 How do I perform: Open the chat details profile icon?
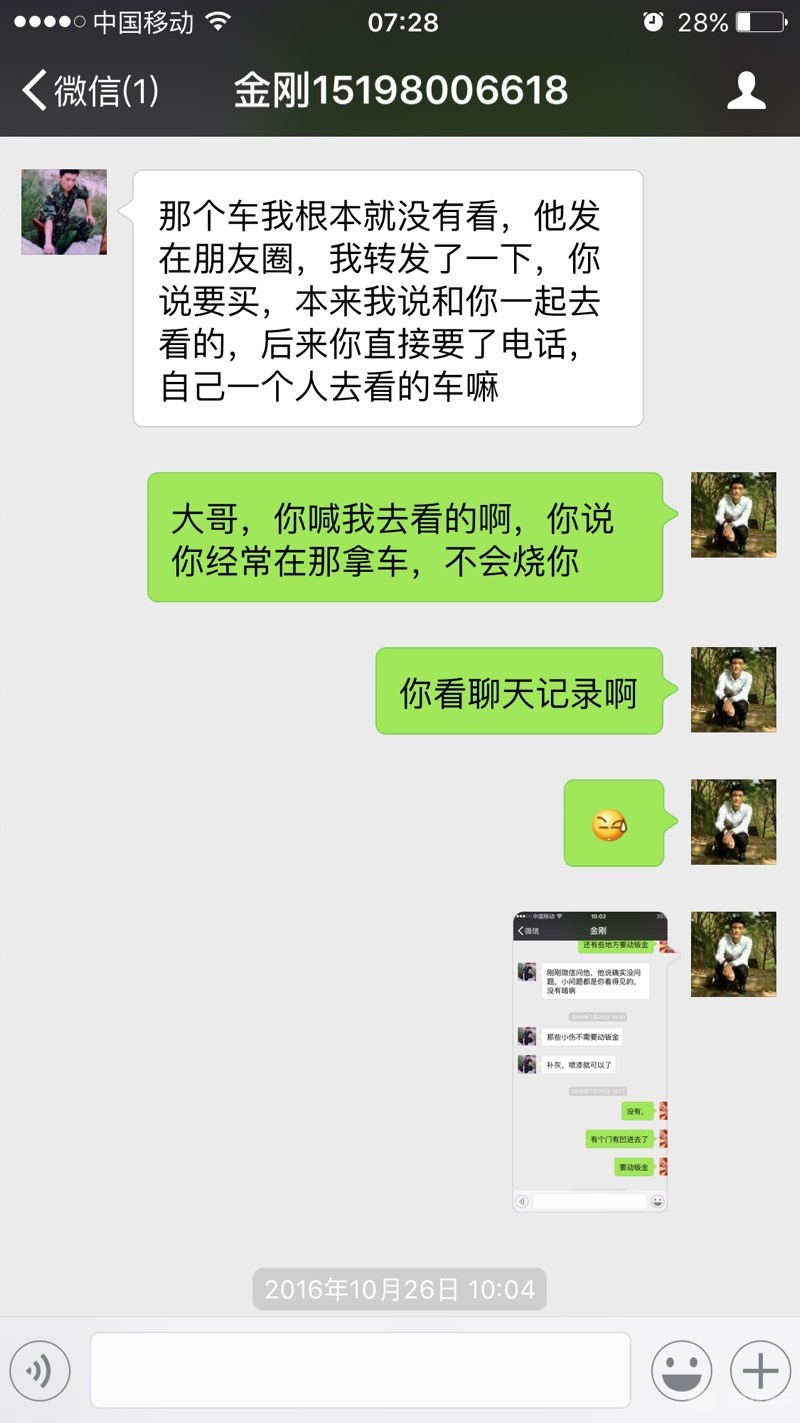[745, 91]
